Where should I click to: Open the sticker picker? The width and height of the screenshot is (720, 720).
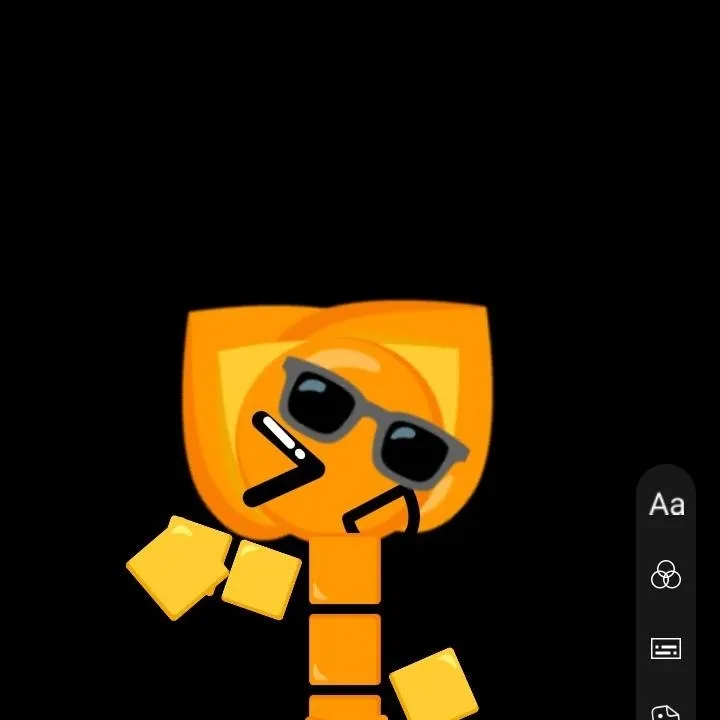pos(666,712)
